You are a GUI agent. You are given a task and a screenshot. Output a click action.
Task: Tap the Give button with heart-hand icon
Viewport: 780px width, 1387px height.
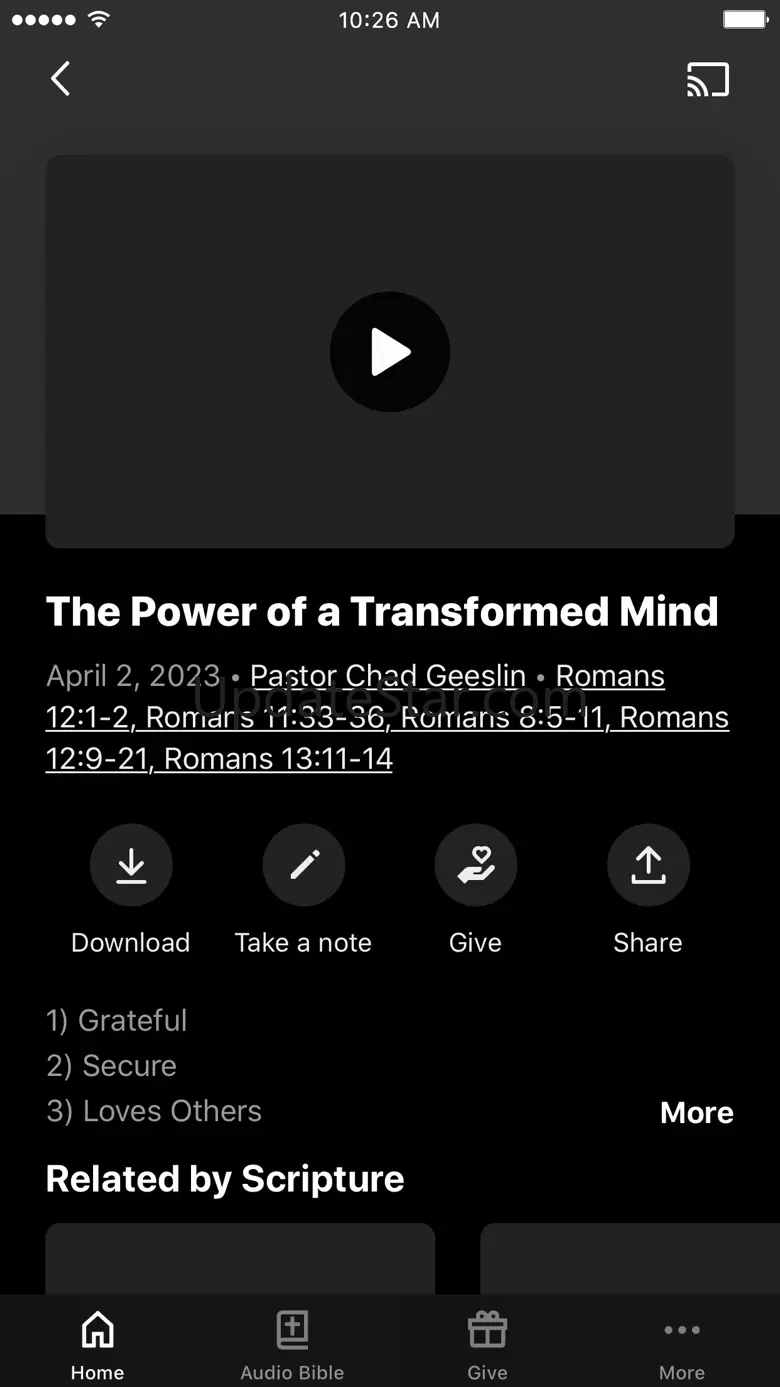point(476,866)
